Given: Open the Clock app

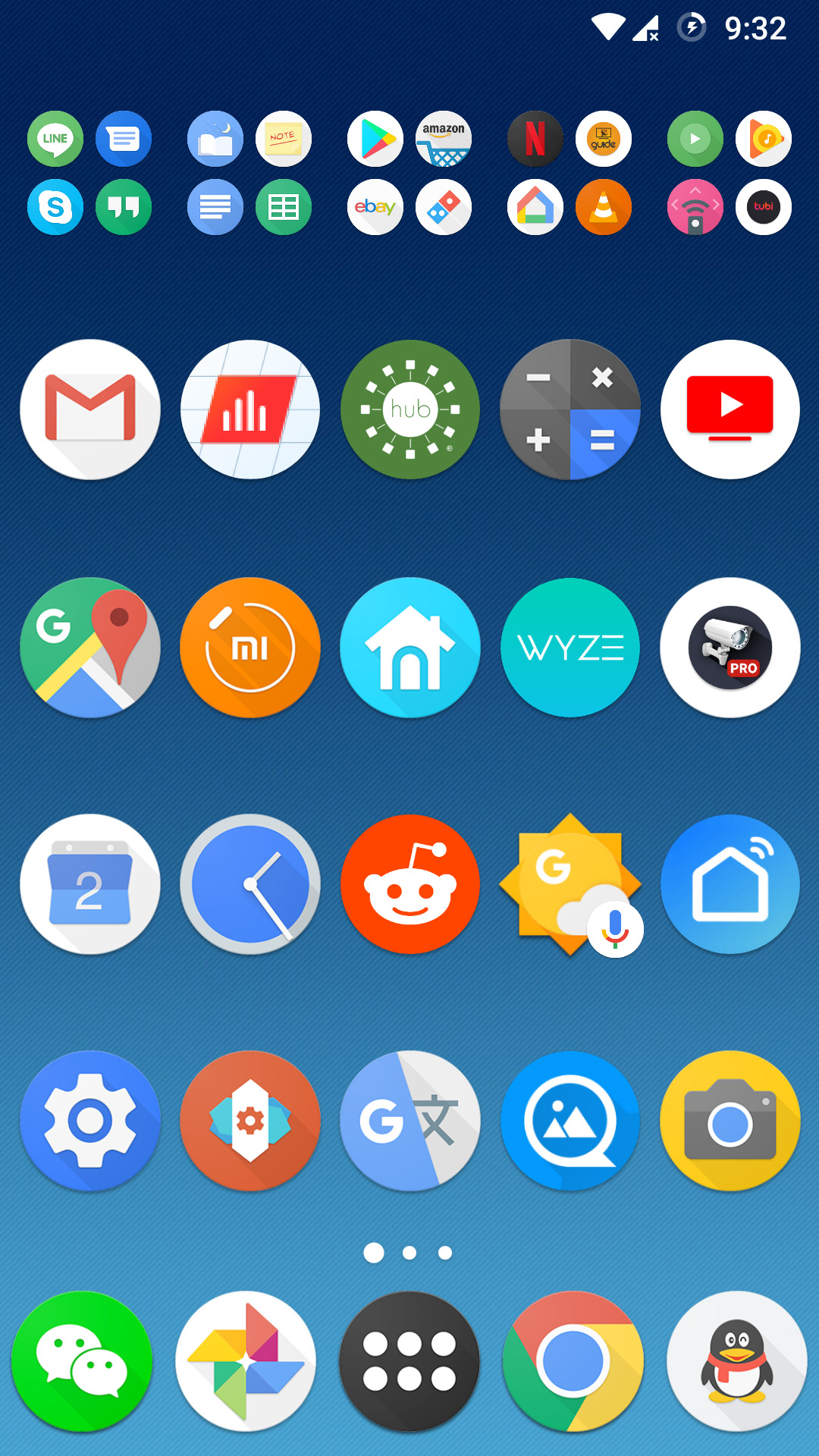Looking at the screenshot, I should [250, 884].
